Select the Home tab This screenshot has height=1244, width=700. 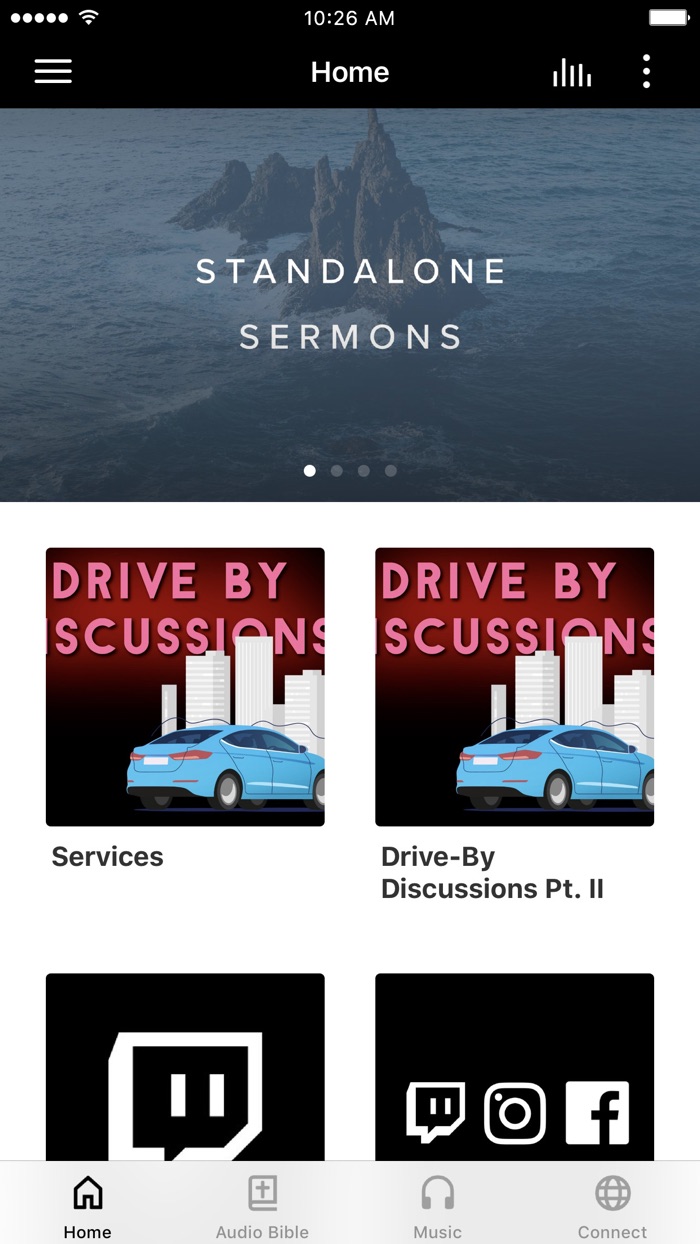click(88, 1207)
